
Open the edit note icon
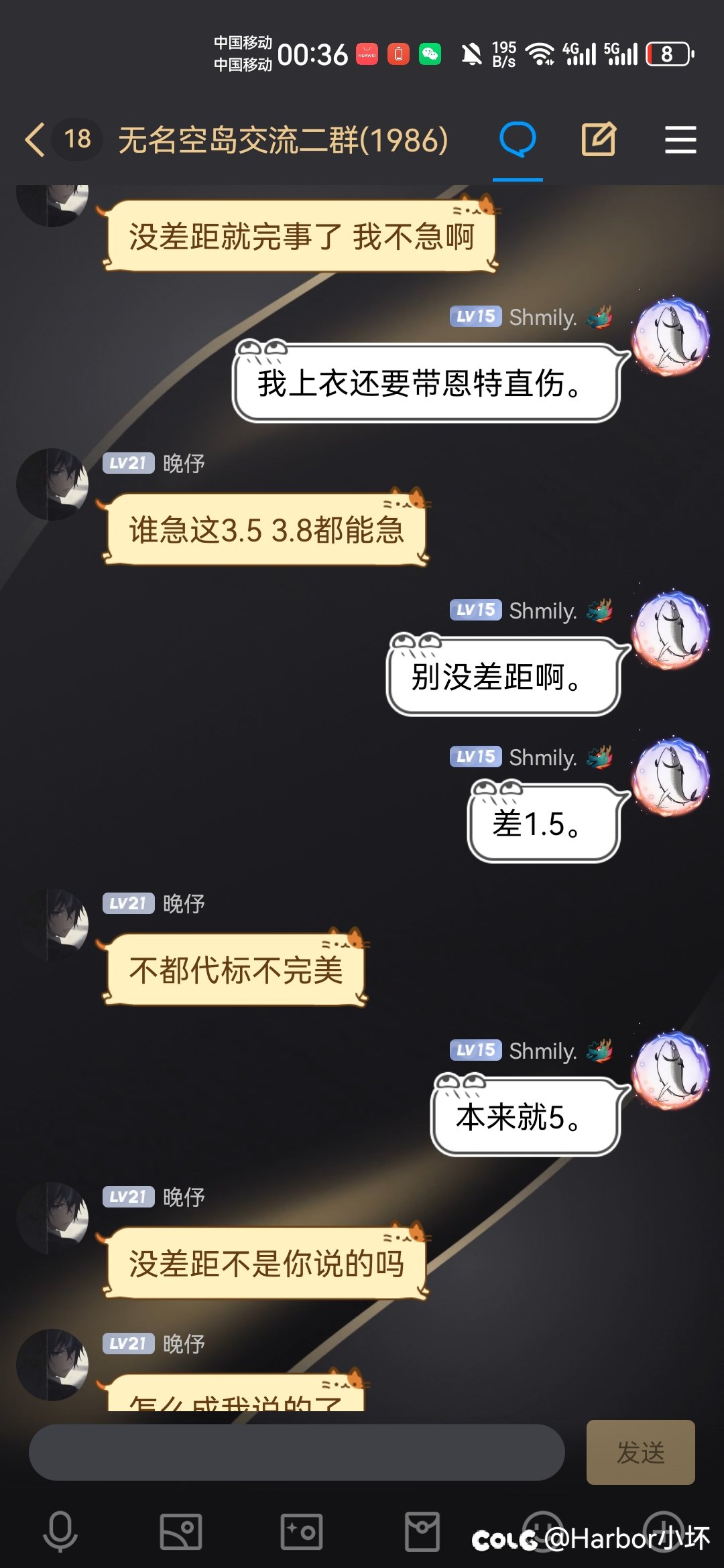(598, 139)
